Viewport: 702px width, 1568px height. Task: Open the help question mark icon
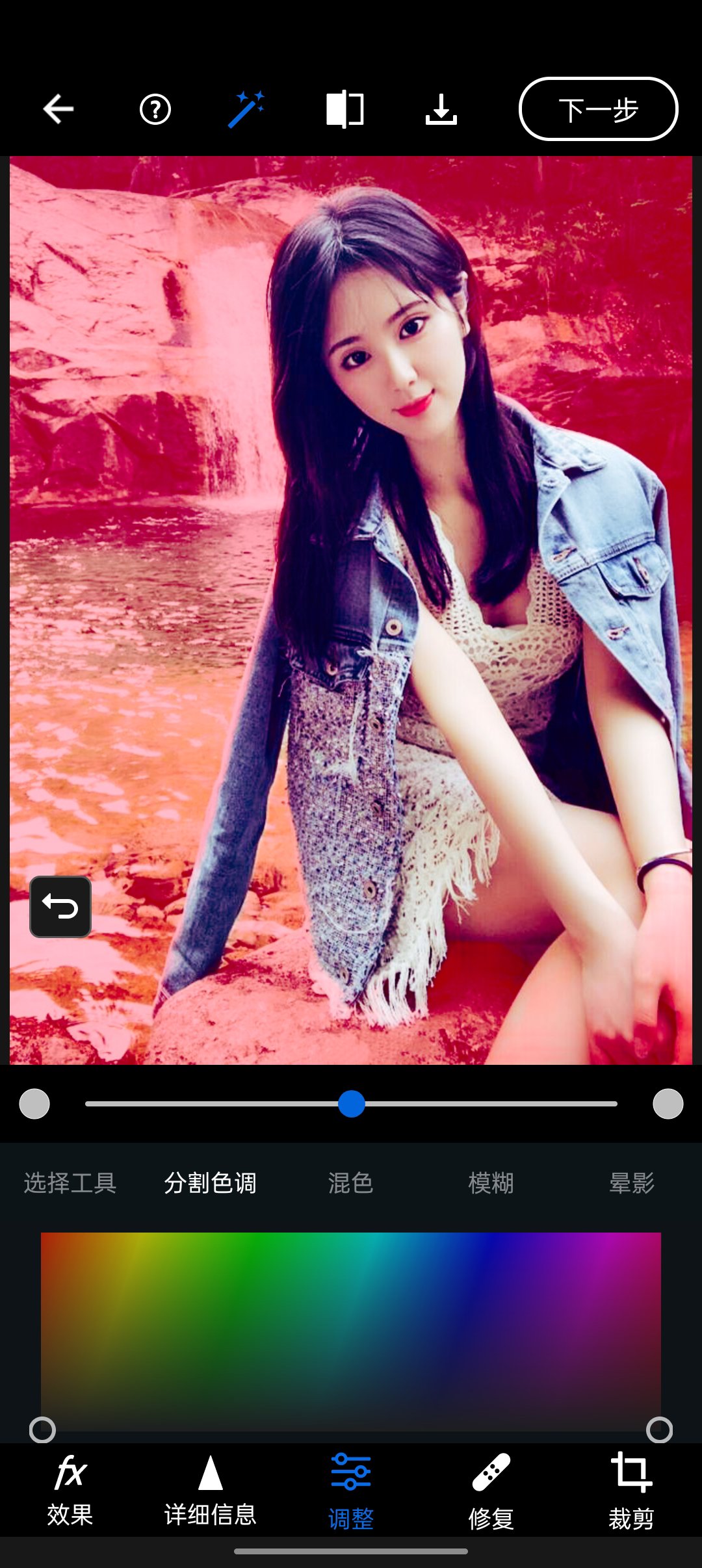point(155,109)
